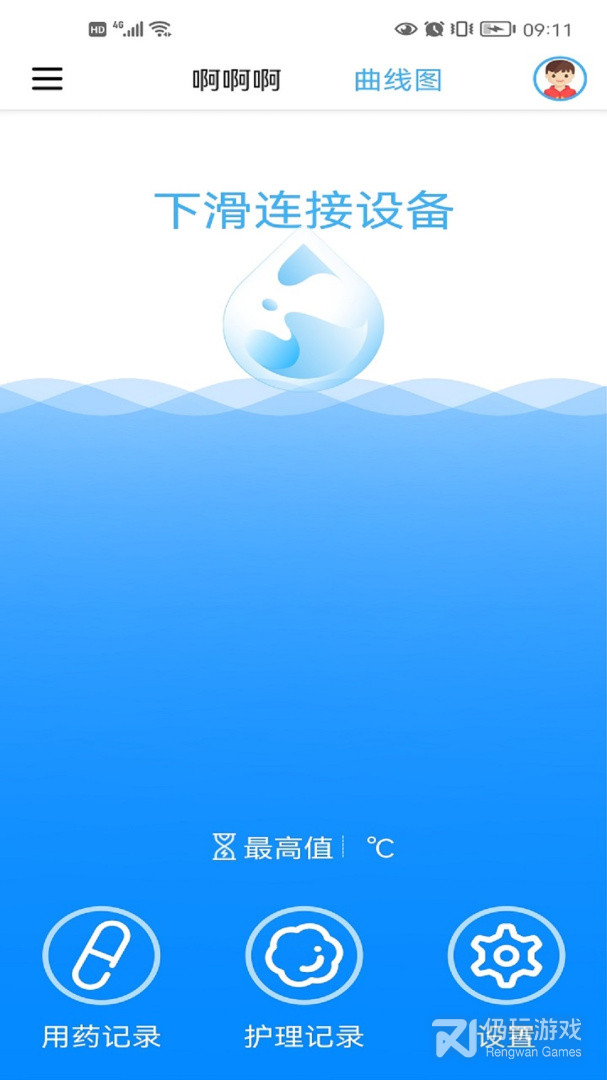
Task: Switch to the 曲线图 tab
Action: point(398,81)
